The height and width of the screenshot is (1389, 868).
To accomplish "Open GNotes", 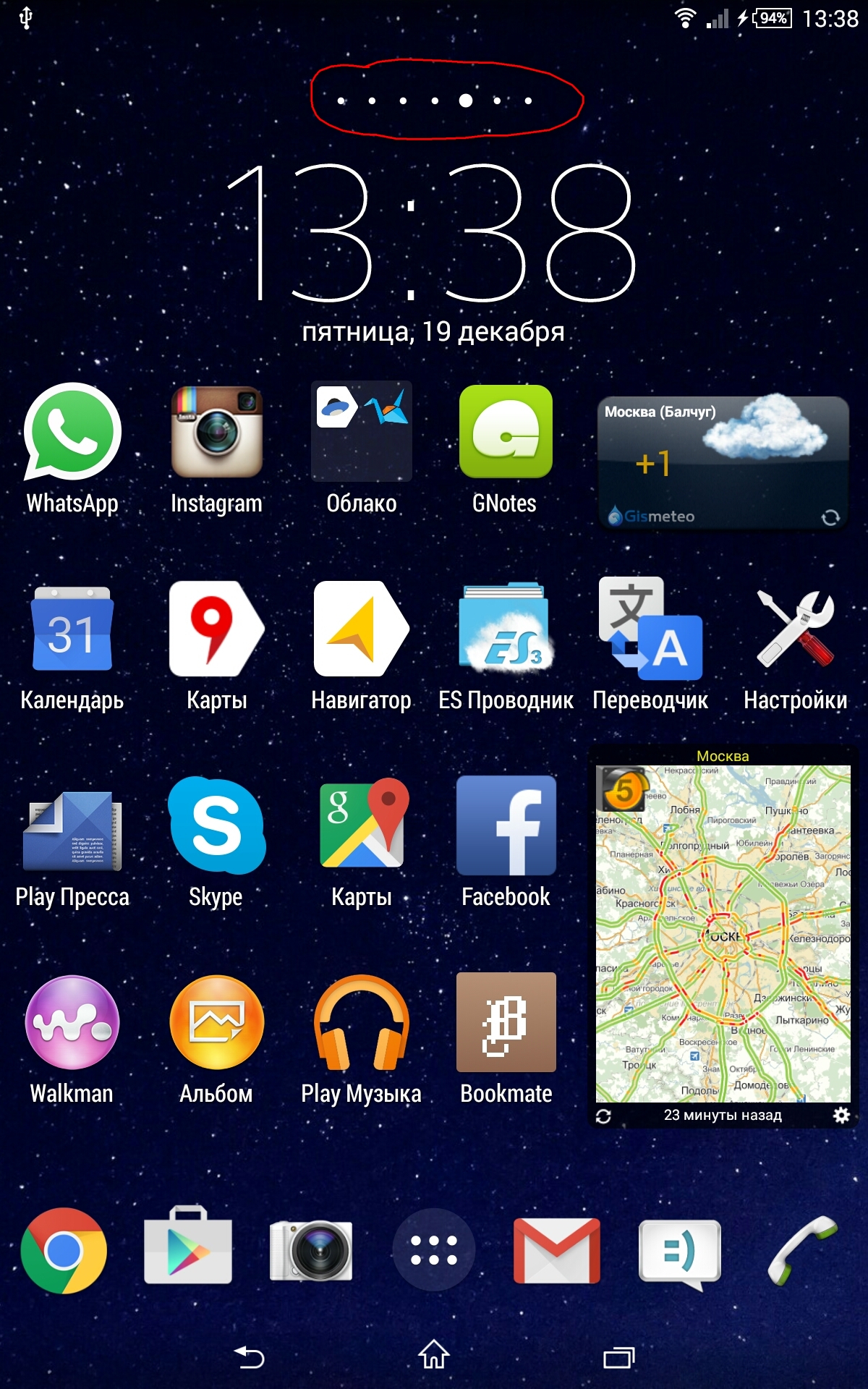I will click(x=506, y=433).
